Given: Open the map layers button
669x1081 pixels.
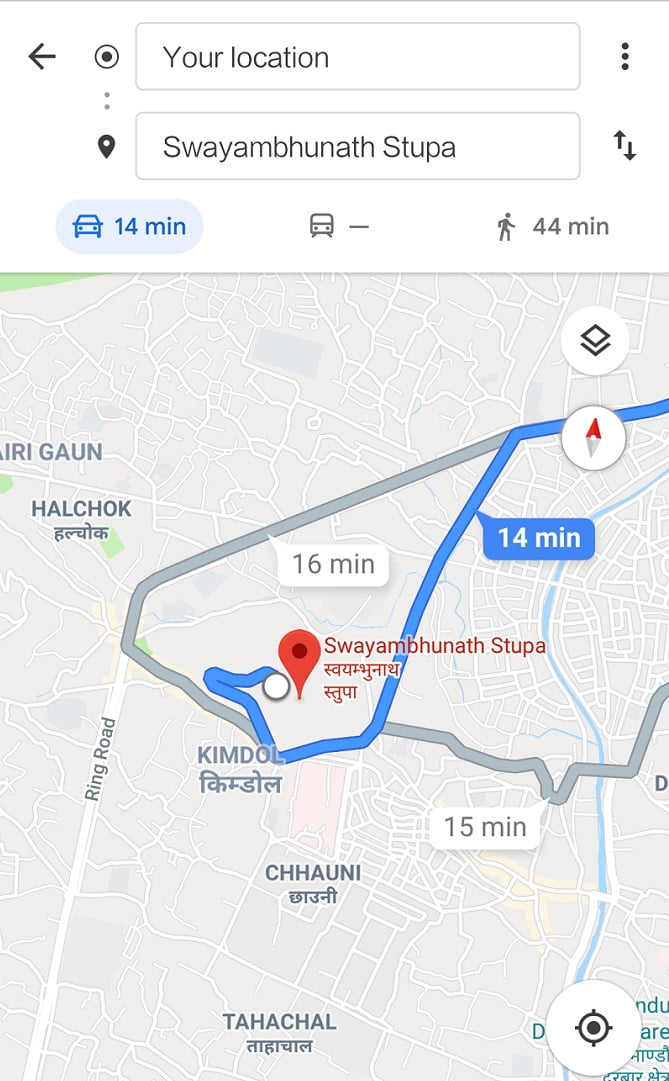Looking at the screenshot, I should (x=595, y=341).
